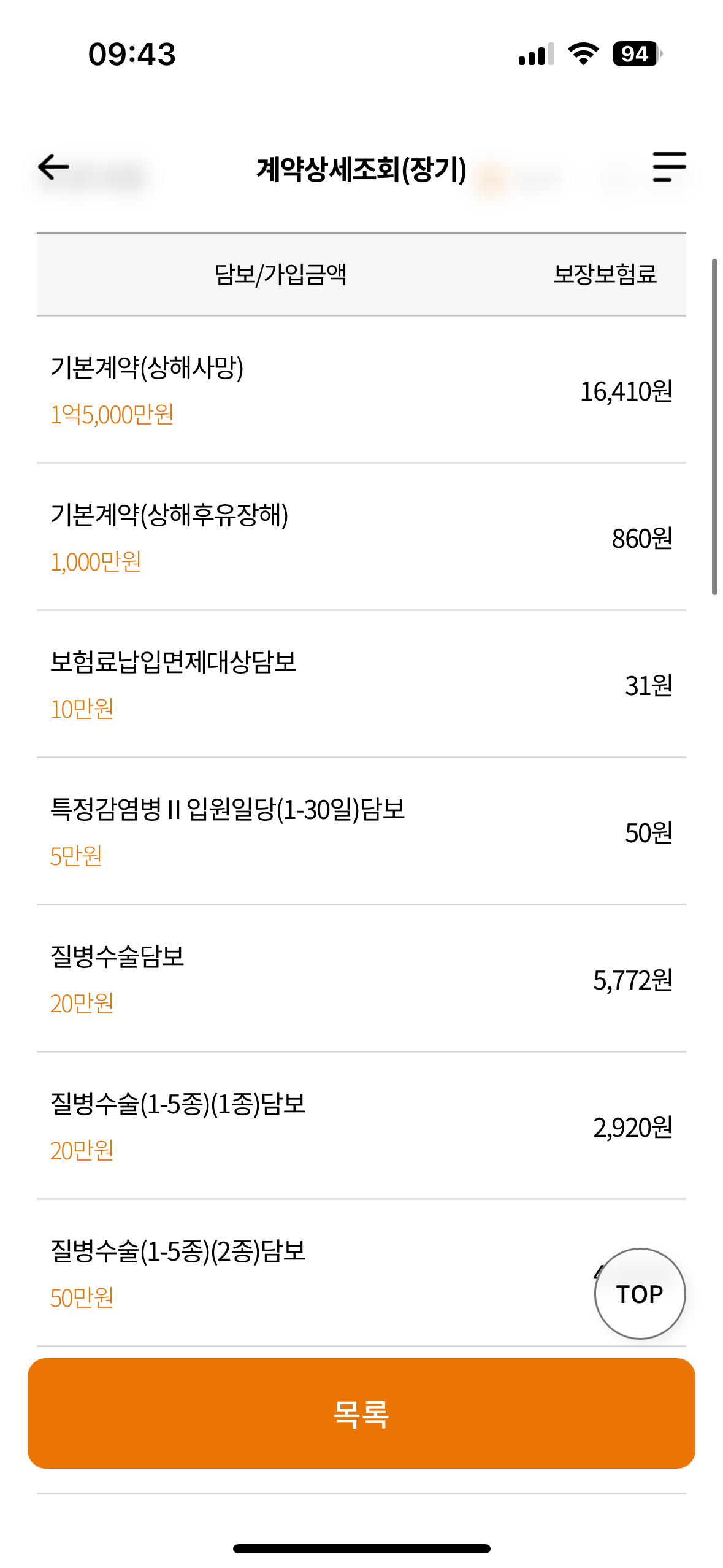Tap the orange 목록 button
The height and width of the screenshot is (1568, 723).
tap(361, 1413)
